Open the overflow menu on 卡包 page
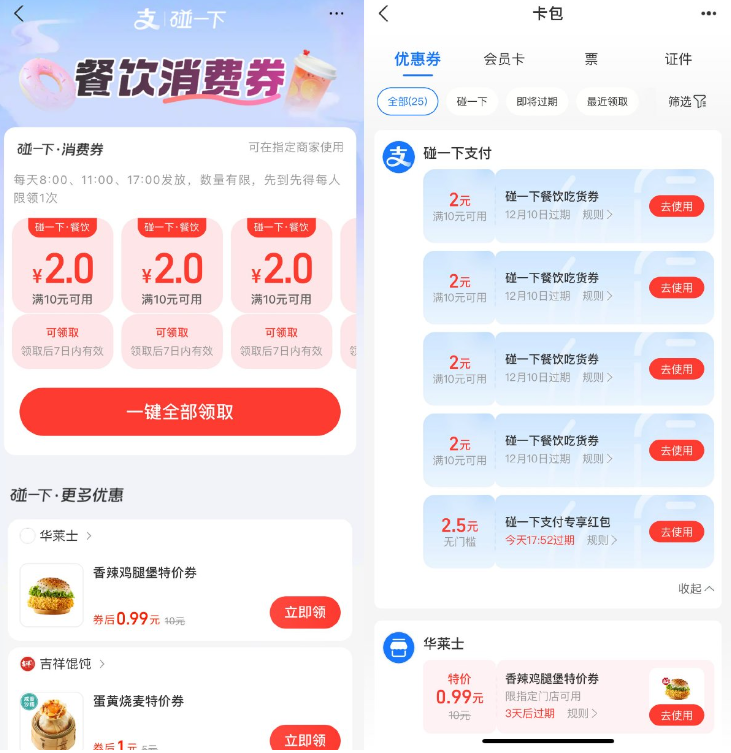The width and height of the screenshot is (731, 753). point(709,14)
